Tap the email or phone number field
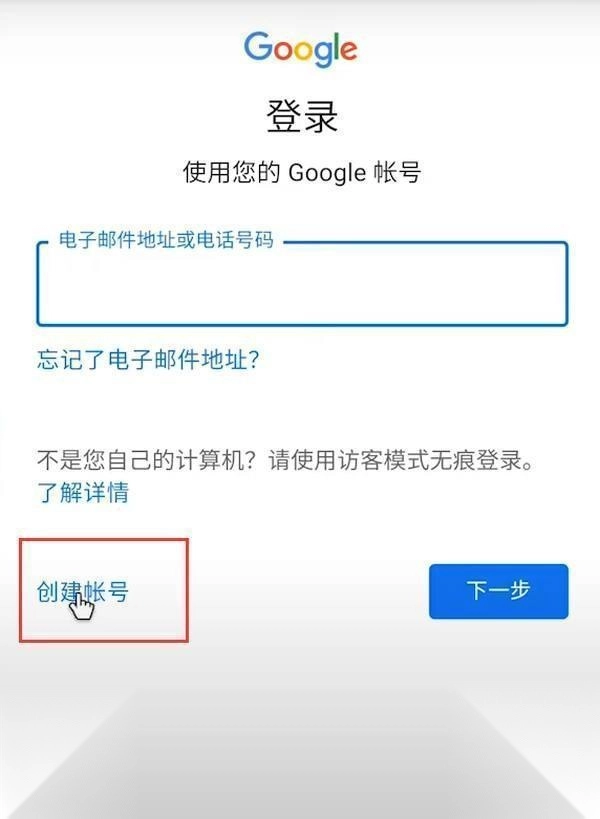Viewport: 600px width, 819px height. [302, 285]
